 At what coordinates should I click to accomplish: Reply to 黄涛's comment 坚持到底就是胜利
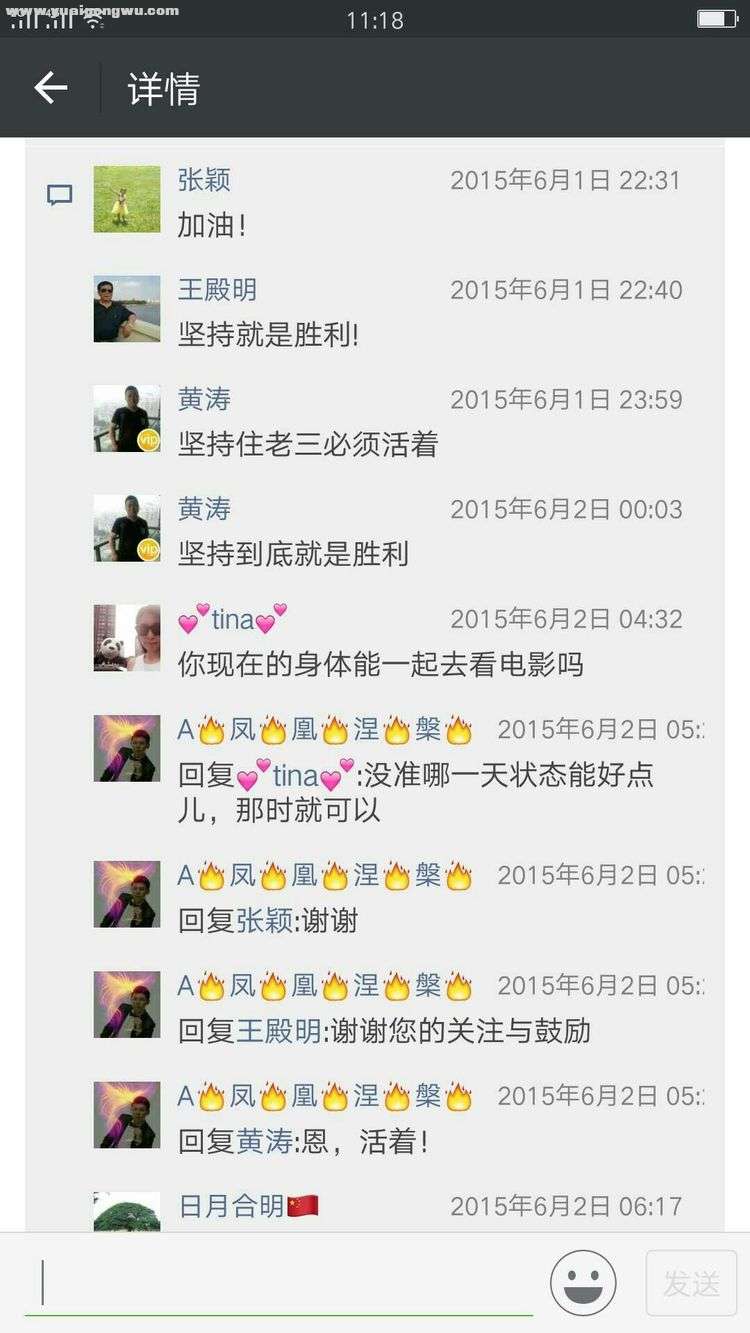293,554
